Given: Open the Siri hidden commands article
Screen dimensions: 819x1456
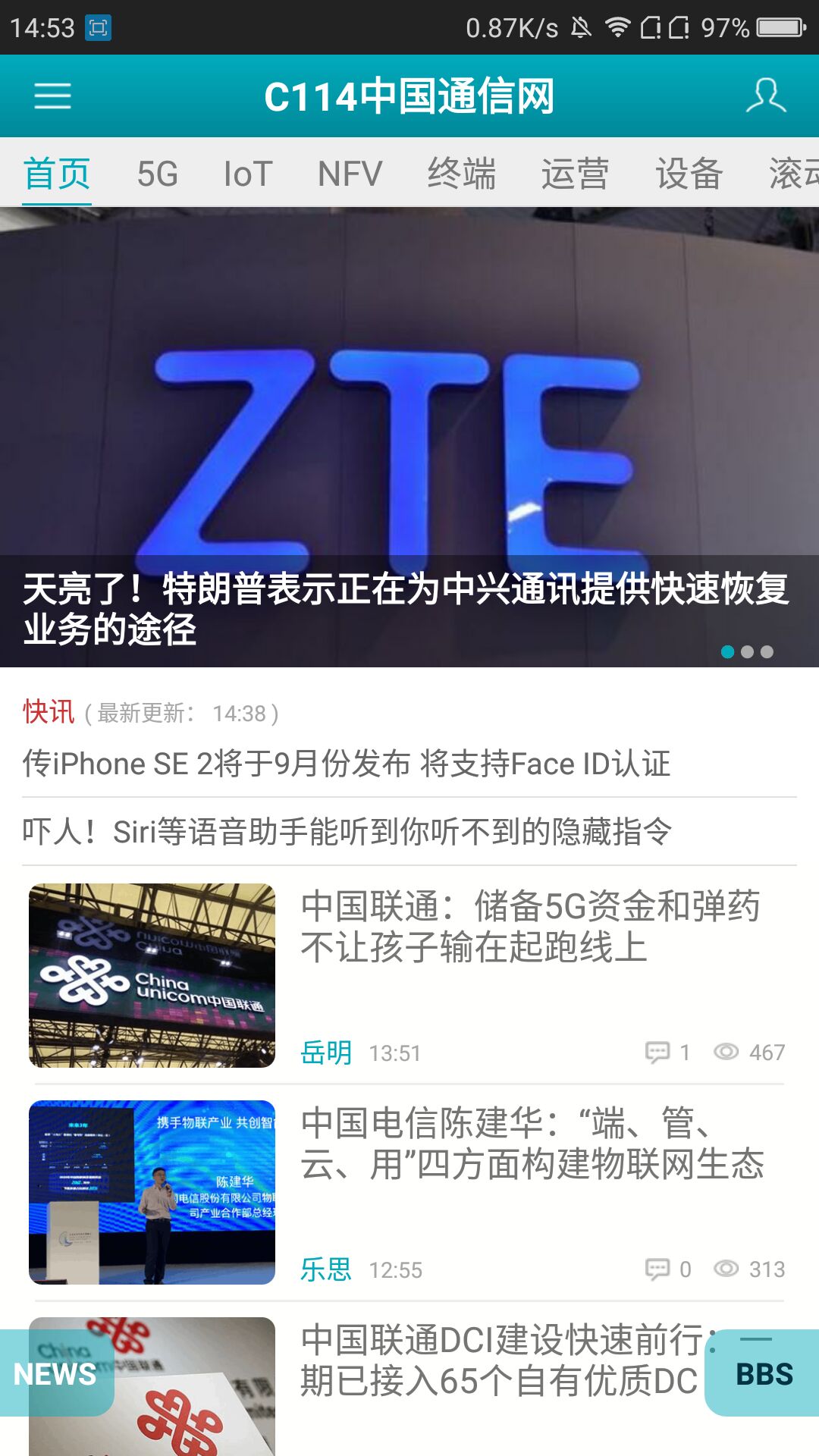Looking at the screenshot, I should (346, 832).
